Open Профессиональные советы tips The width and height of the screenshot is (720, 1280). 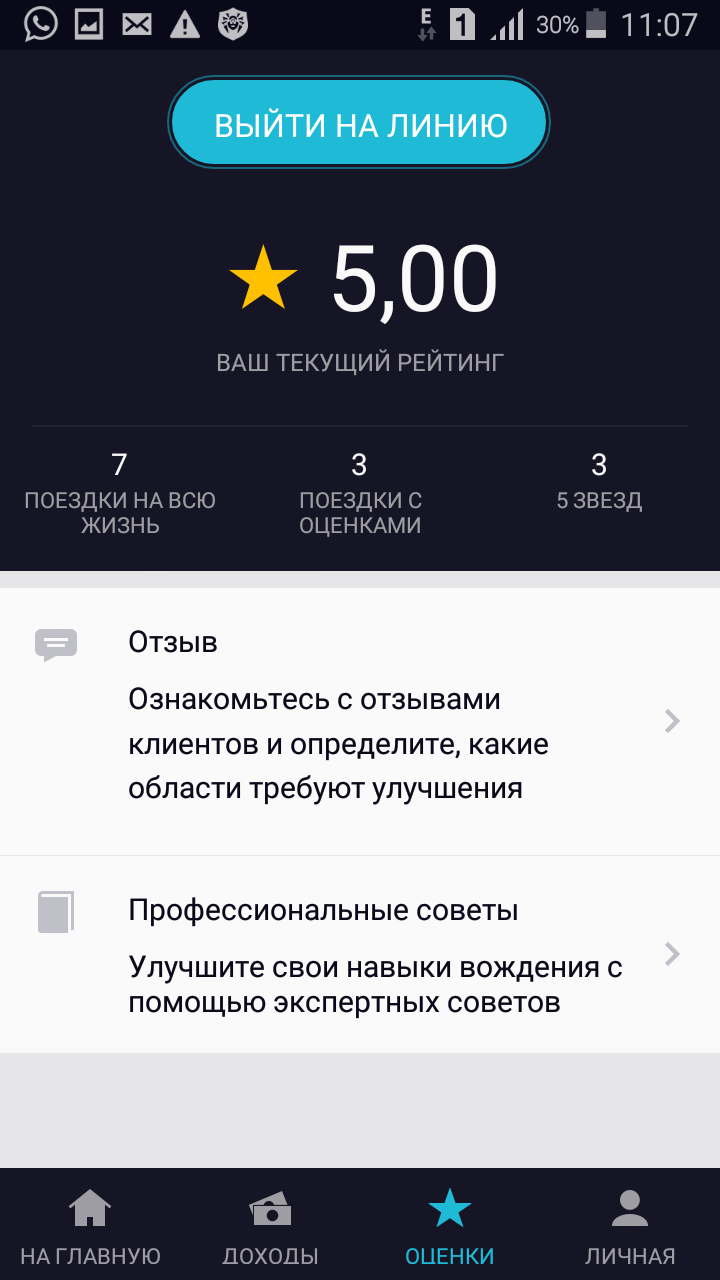click(360, 955)
